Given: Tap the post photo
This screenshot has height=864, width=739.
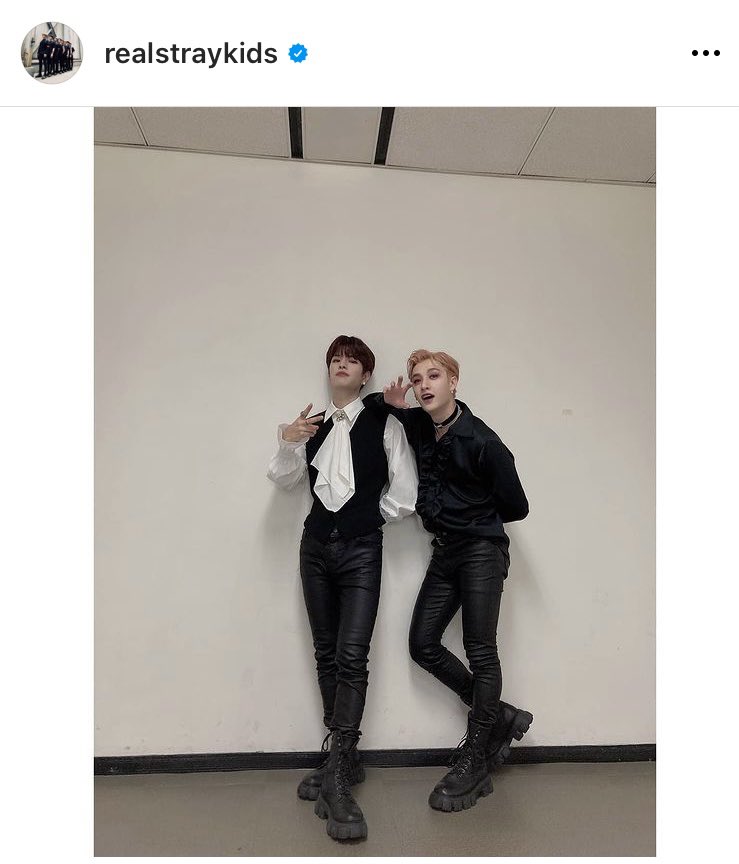Looking at the screenshot, I should tap(375, 480).
